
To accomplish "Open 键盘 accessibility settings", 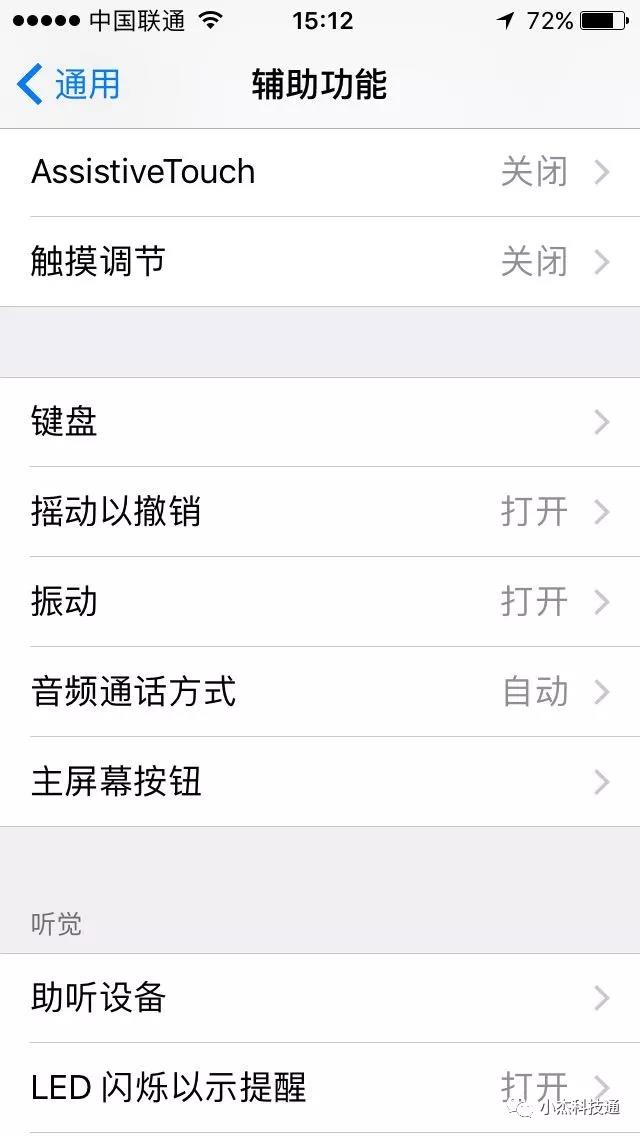I will pyautogui.click(x=320, y=422).
